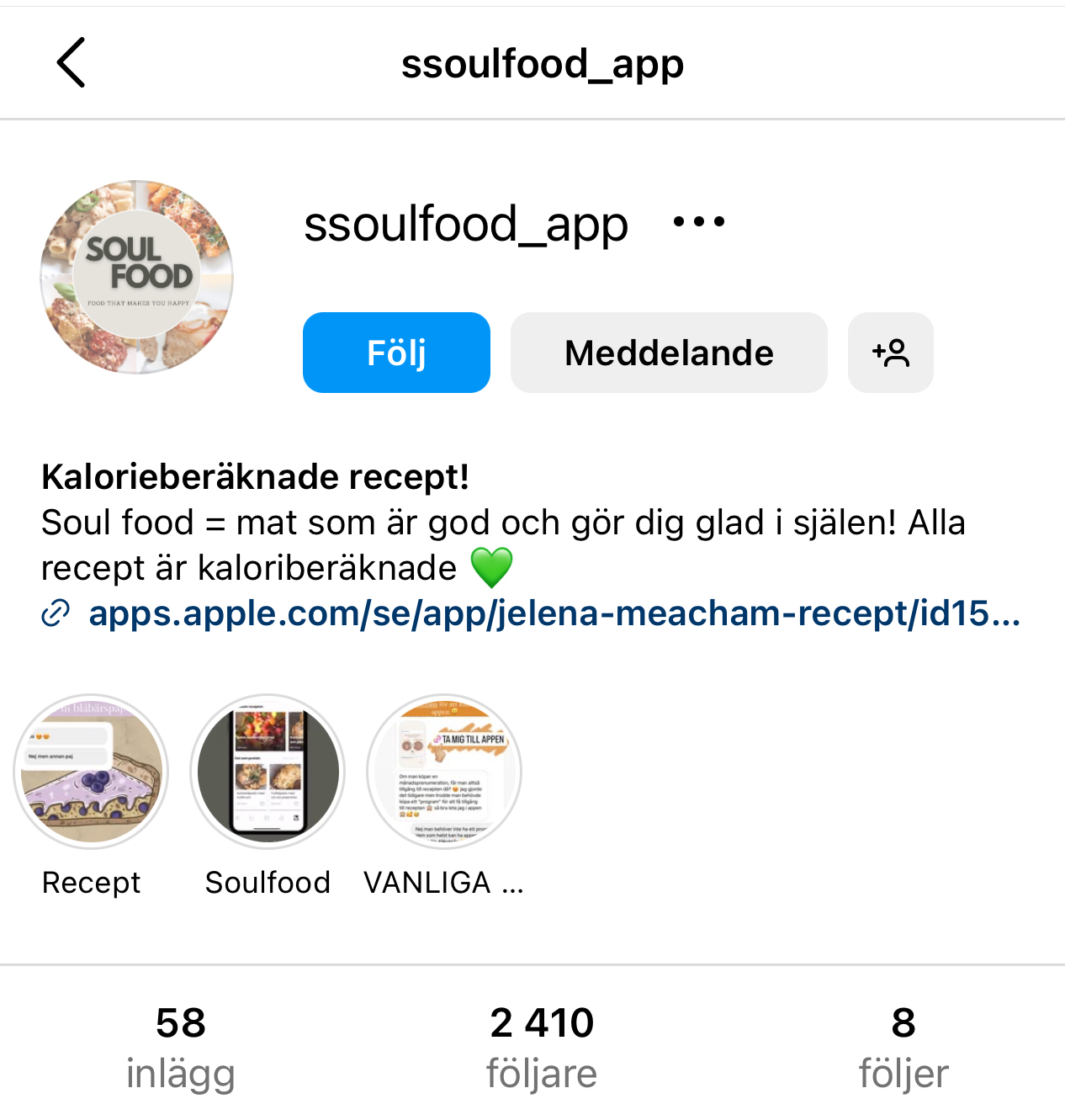Show suggested accounts via add-person icon
The height and width of the screenshot is (1120, 1065).
(x=890, y=353)
